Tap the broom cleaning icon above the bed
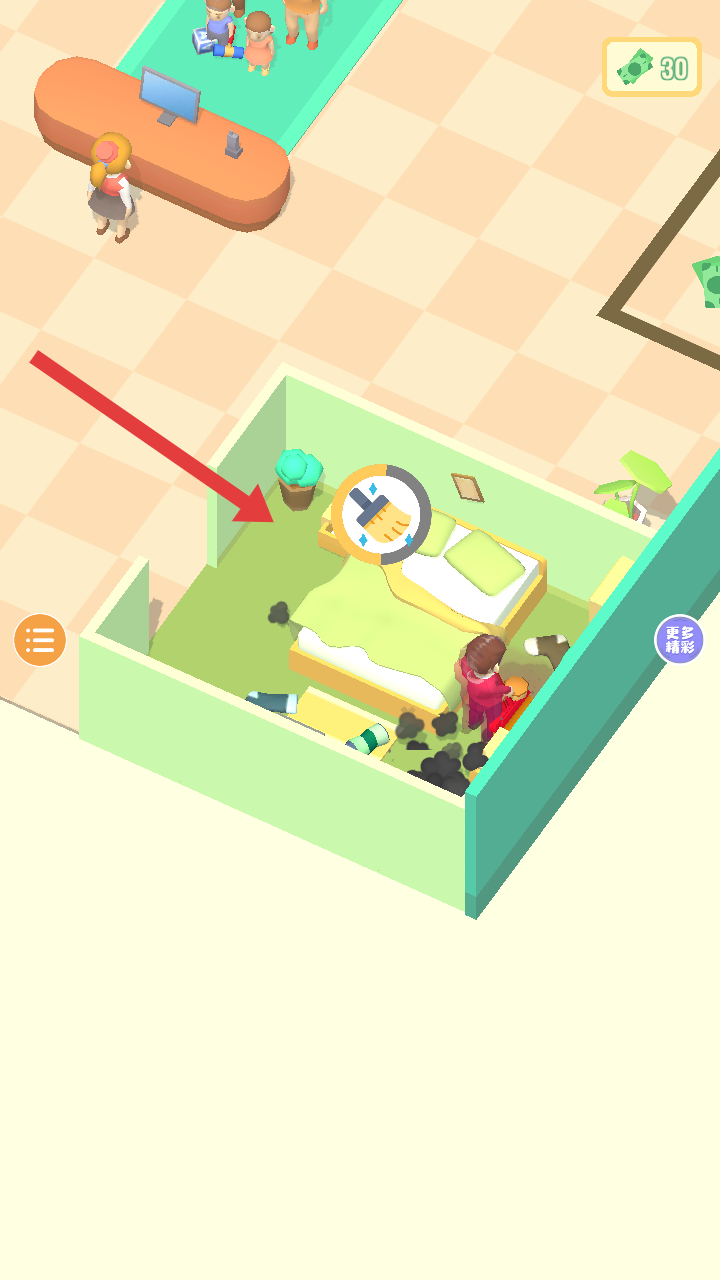Viewport: 720px width, 1280px height. click(x=382, y=515)
